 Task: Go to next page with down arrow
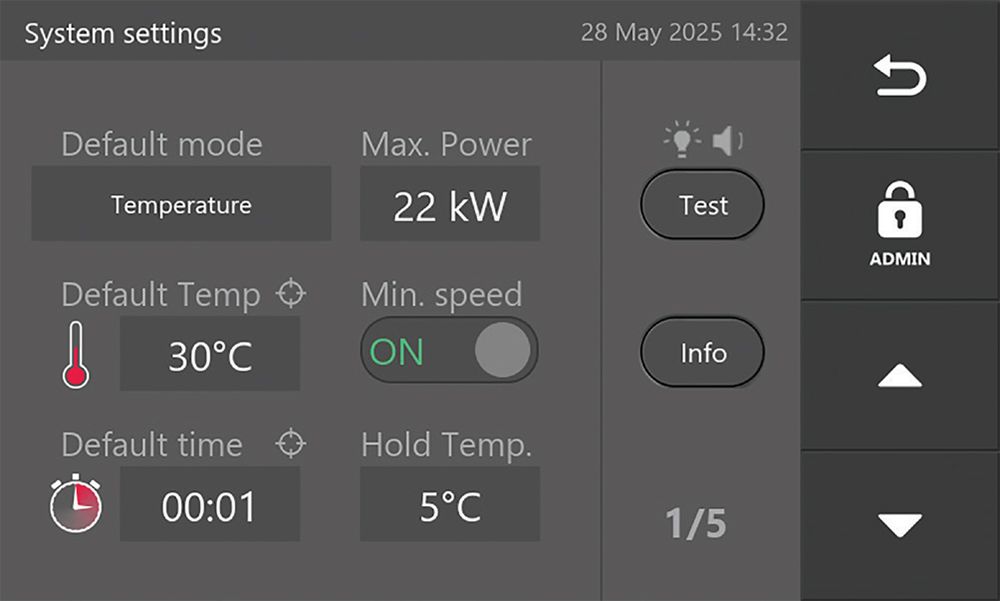[x=899, y=525]
